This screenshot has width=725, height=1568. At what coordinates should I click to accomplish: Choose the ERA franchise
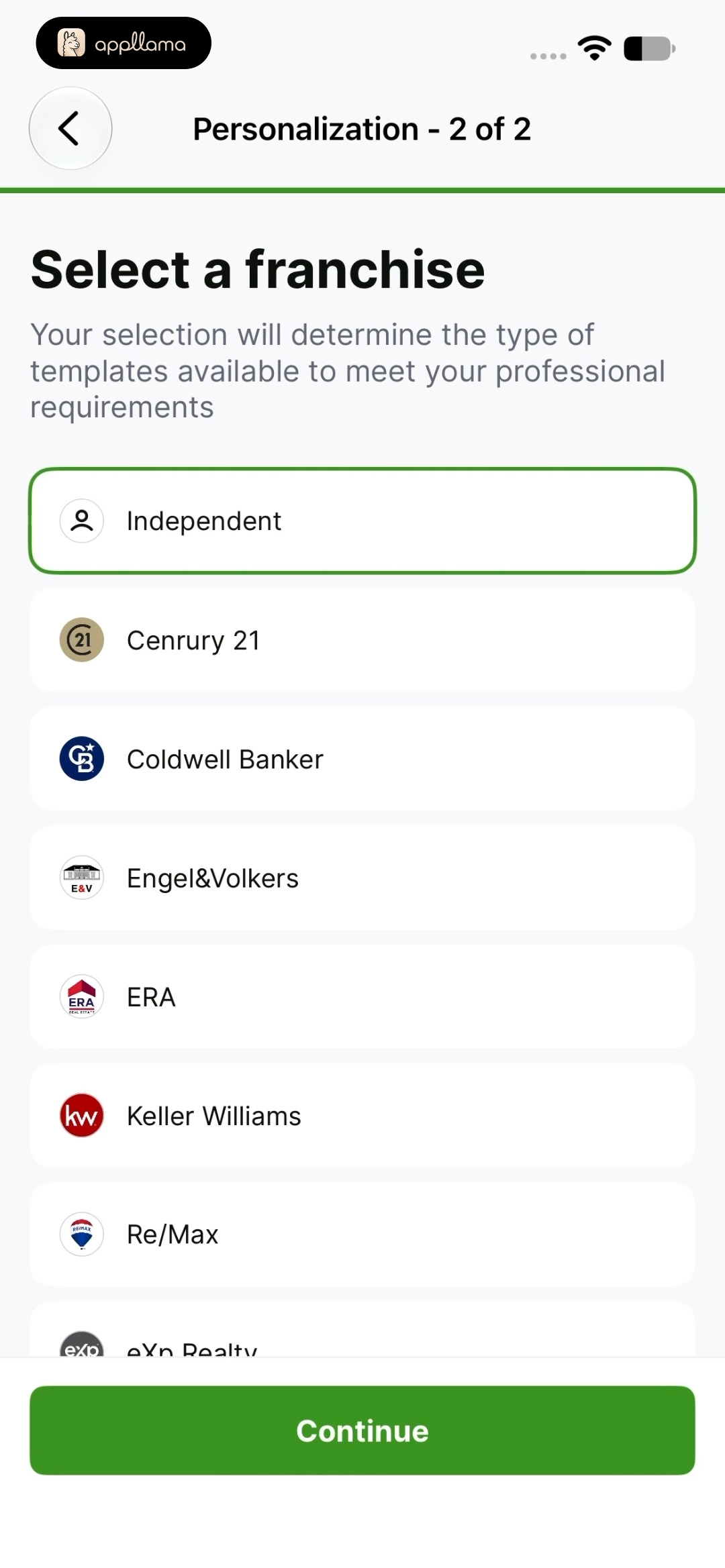tap(362, 996)
